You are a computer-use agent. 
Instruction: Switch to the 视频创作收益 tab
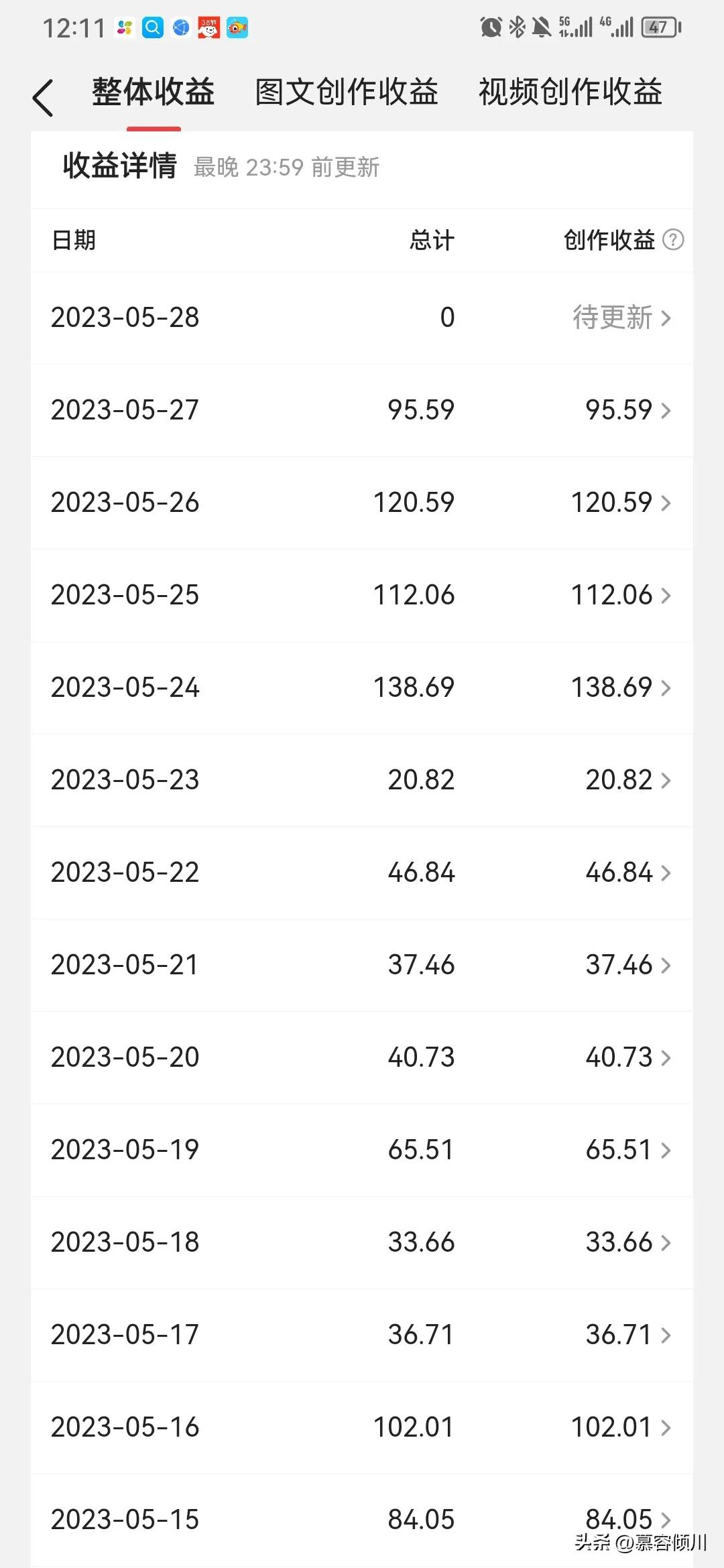(x=570, y=92)
